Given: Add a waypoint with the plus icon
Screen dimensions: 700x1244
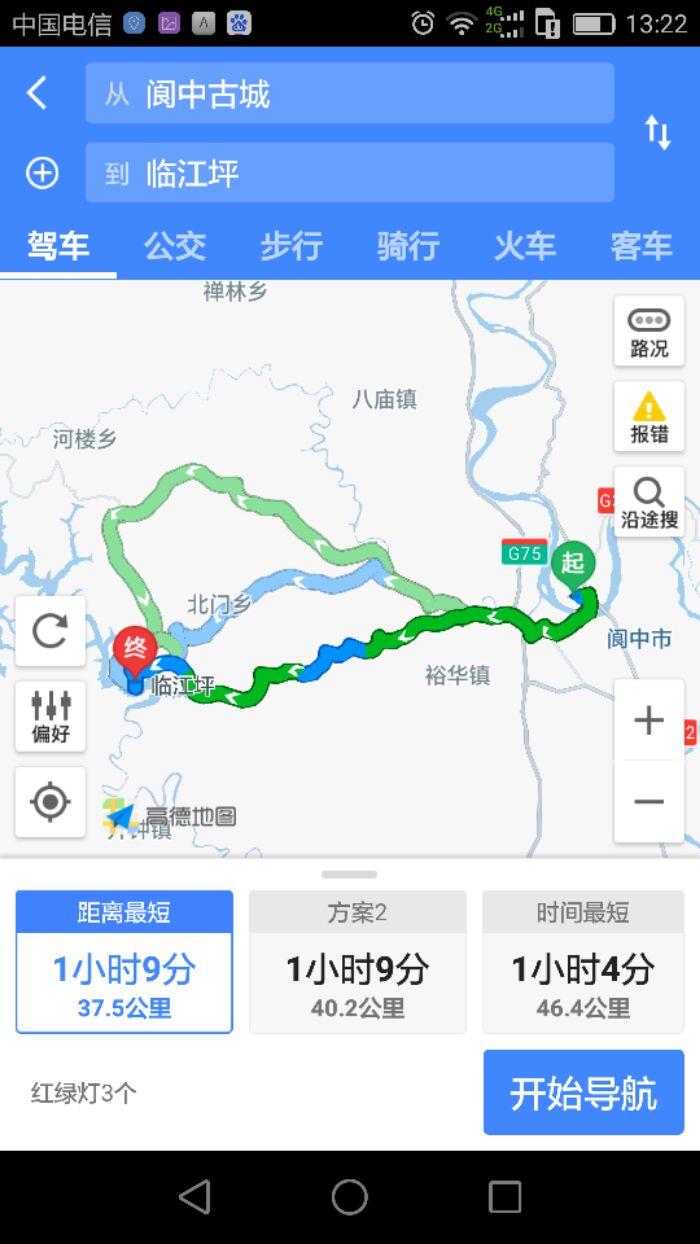Looking at the screenshot, I should [x=42, y=174].
